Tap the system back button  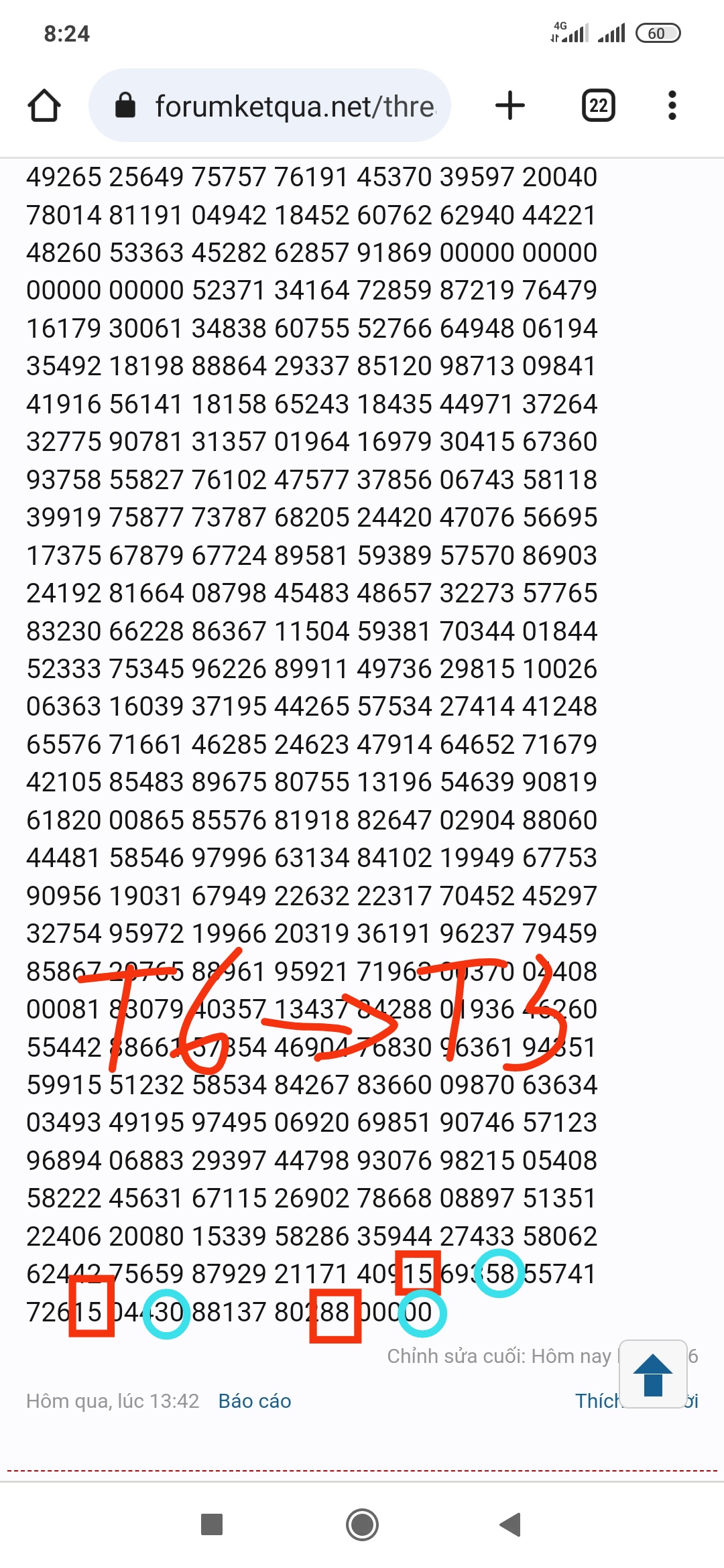[511, 1524]
